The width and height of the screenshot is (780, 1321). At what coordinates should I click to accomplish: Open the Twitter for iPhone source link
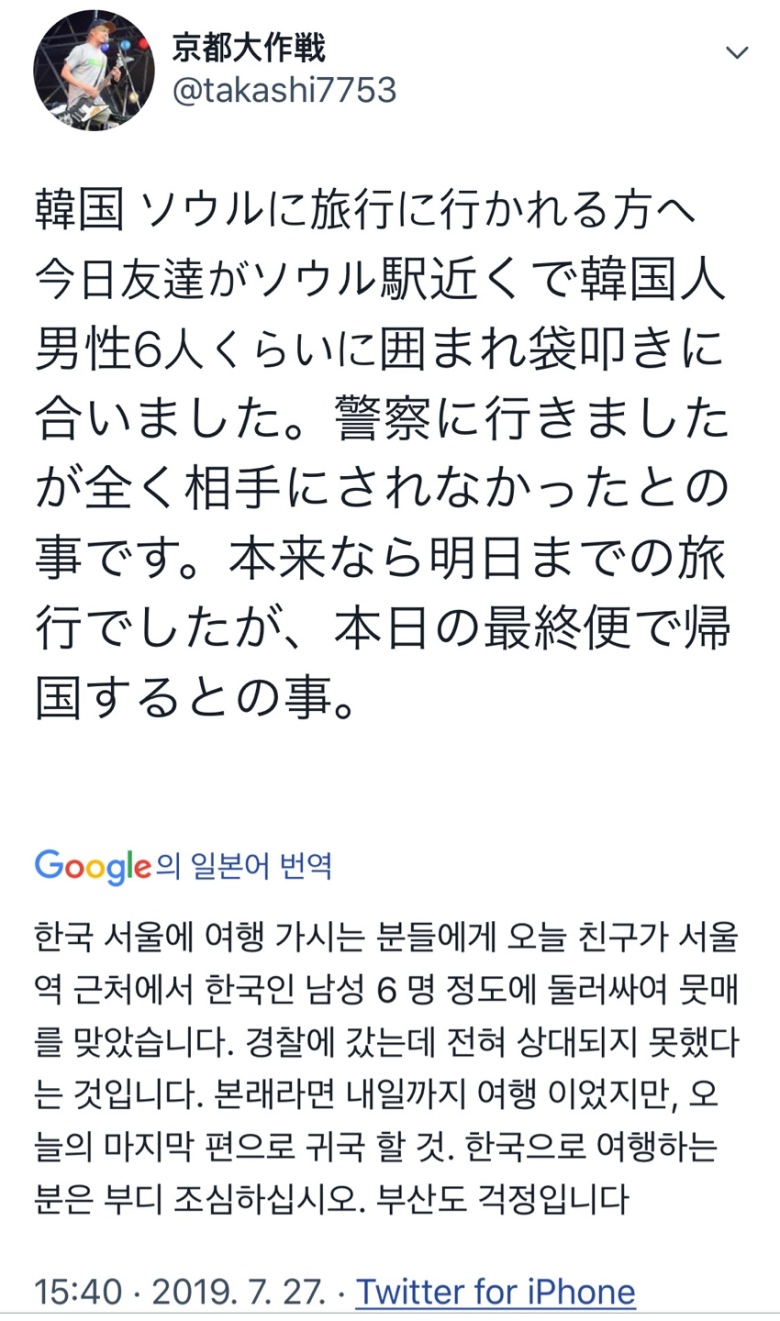pos(495,1291)
